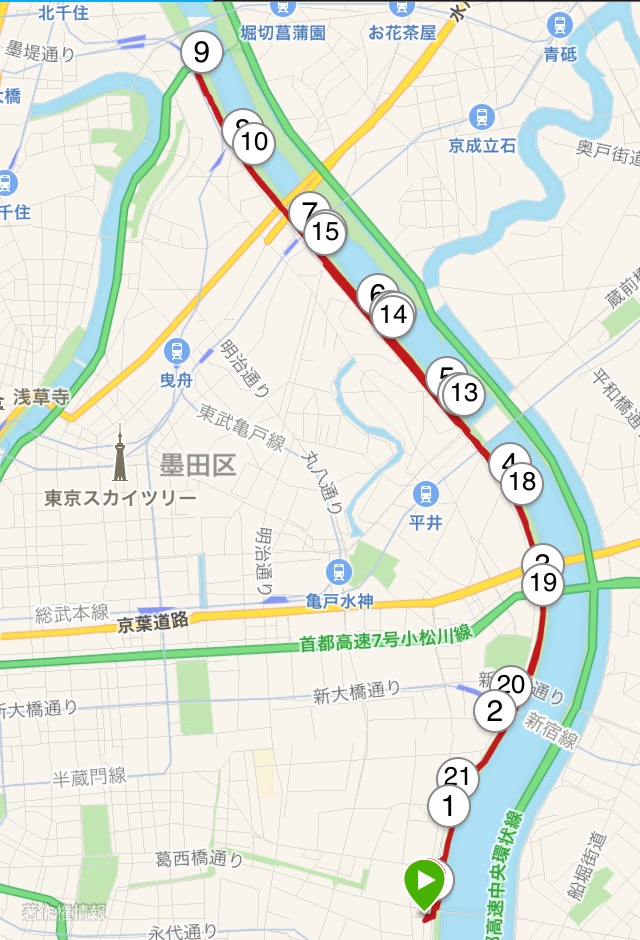Open the 京成立石 station icon
This screenshot has height=940, width=640.
point(482,117)
